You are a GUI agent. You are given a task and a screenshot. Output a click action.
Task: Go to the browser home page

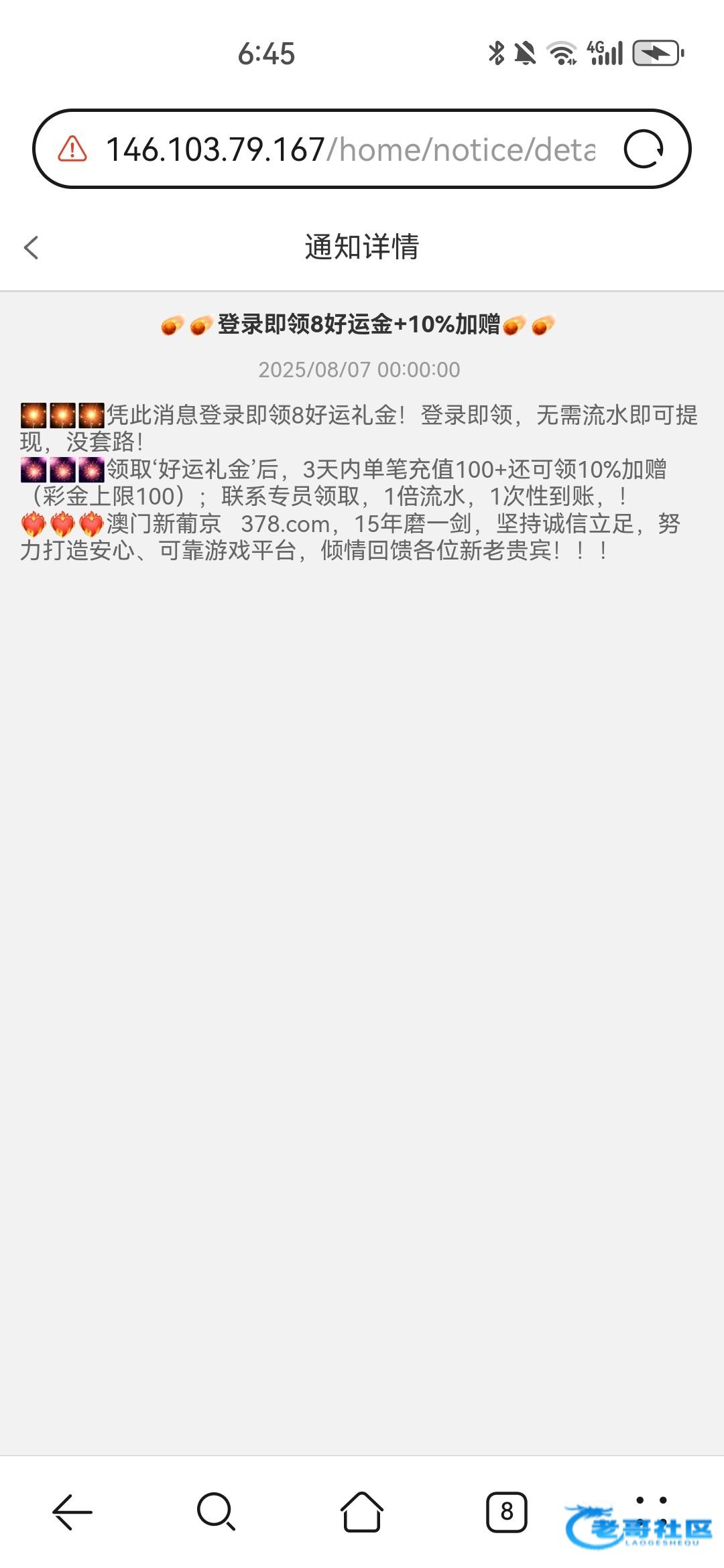(361, 1512)
